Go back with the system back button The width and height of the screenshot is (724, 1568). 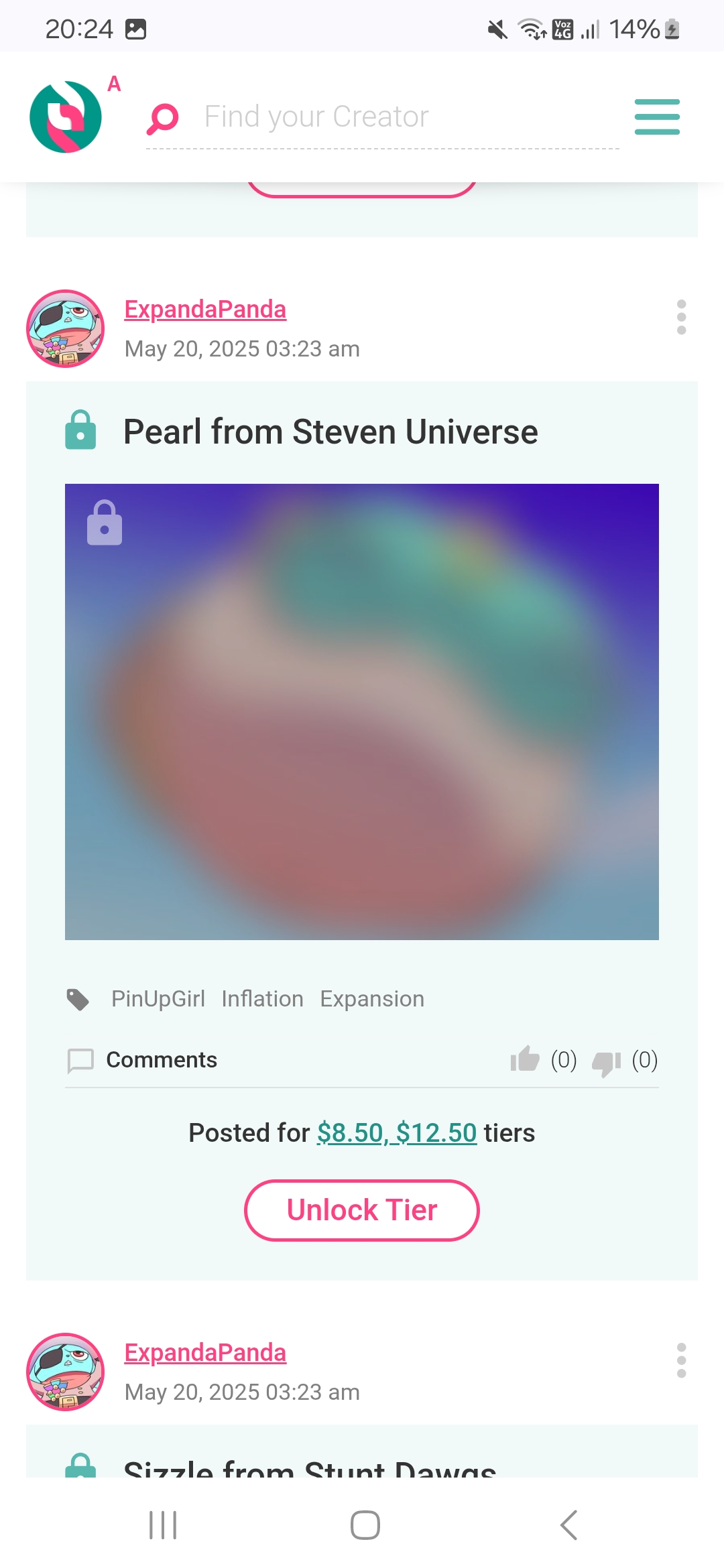(568, 1526)
